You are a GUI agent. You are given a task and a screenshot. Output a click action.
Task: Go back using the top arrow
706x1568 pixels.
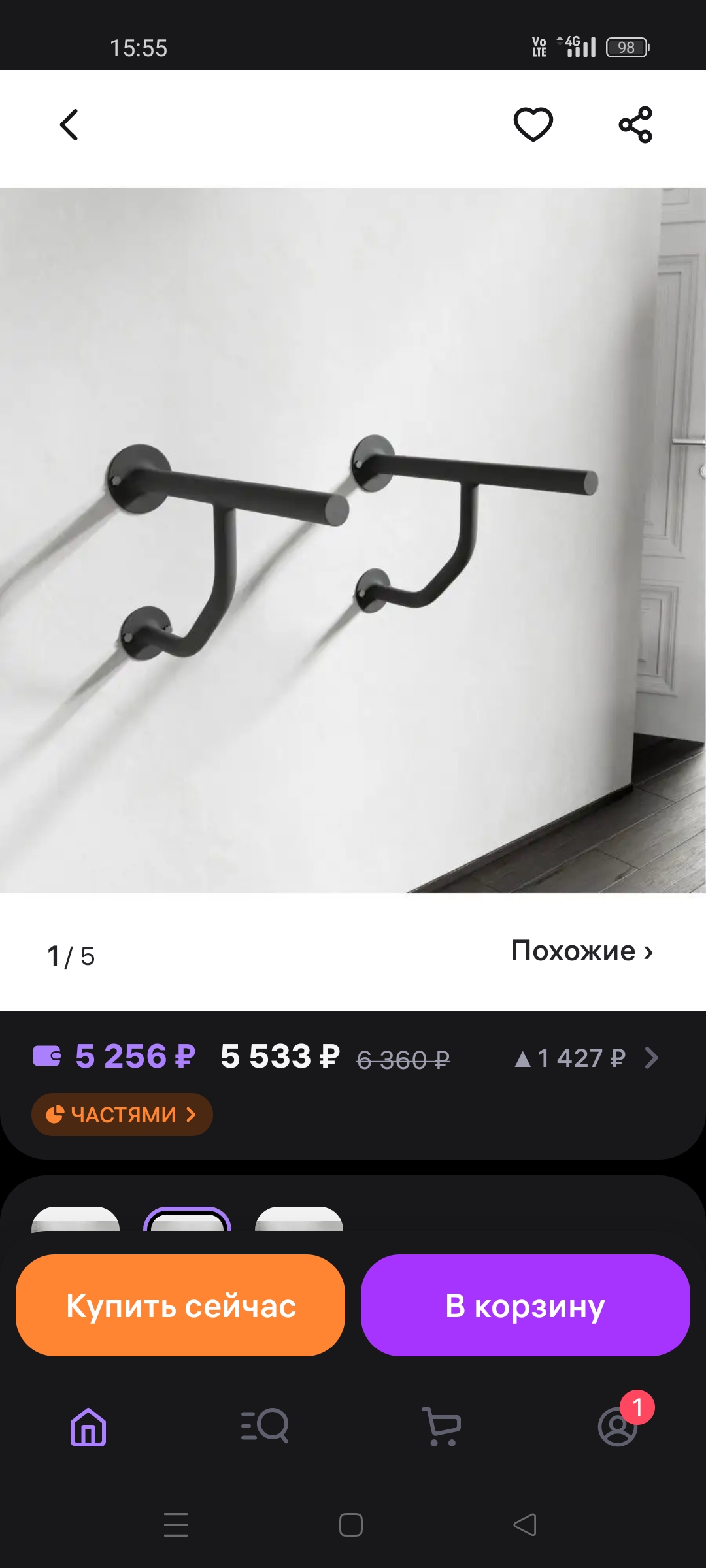pyautogui.click(x=69, y=124)
